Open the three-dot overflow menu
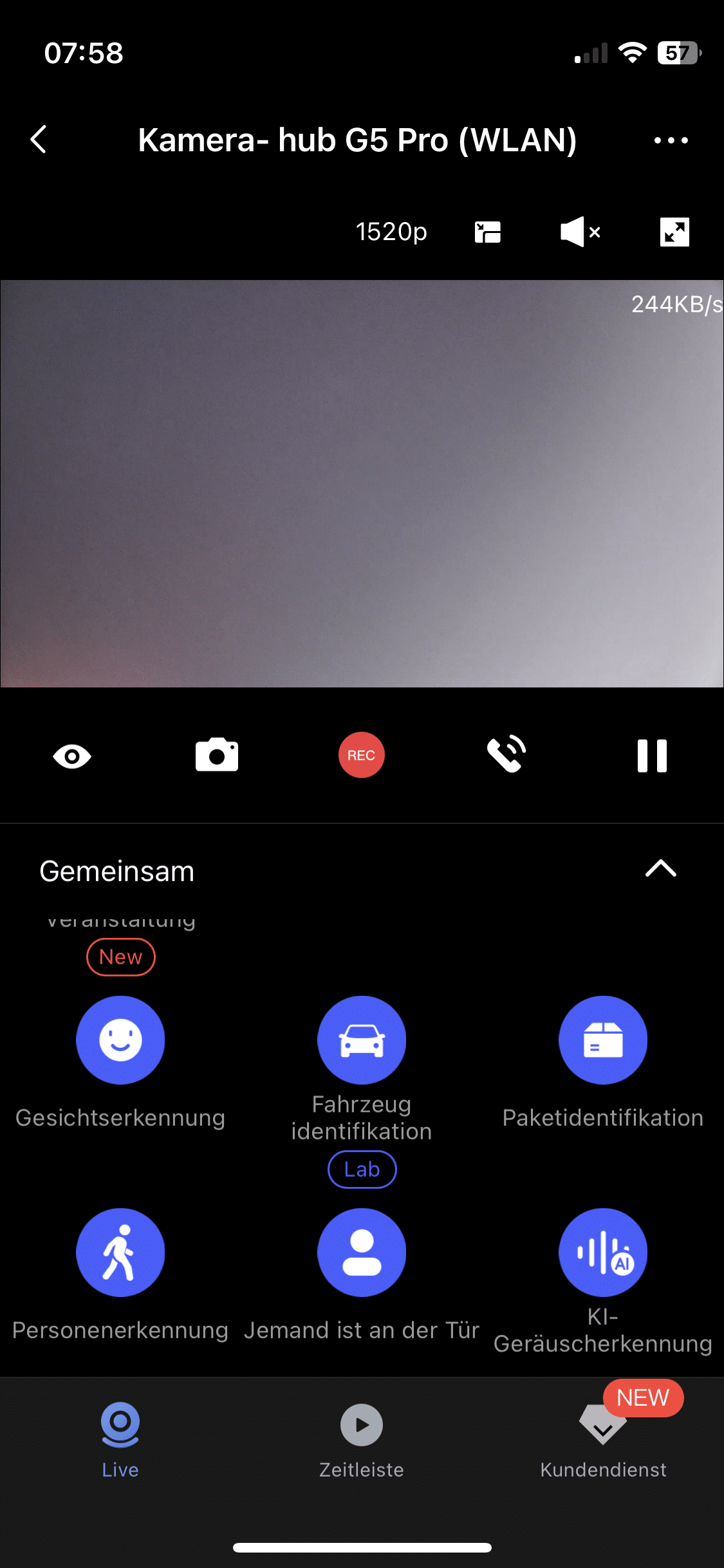Screen dimensions: 724x1568 pyautogui.click(x=671, y=140)
